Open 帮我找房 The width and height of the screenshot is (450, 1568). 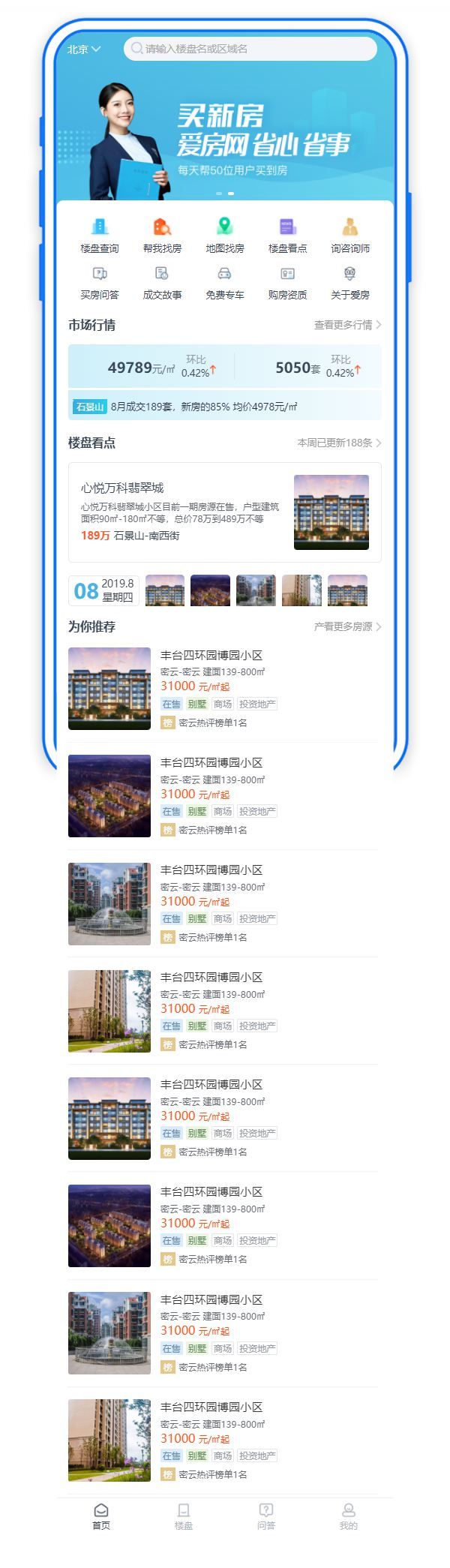tap(162, 235)
